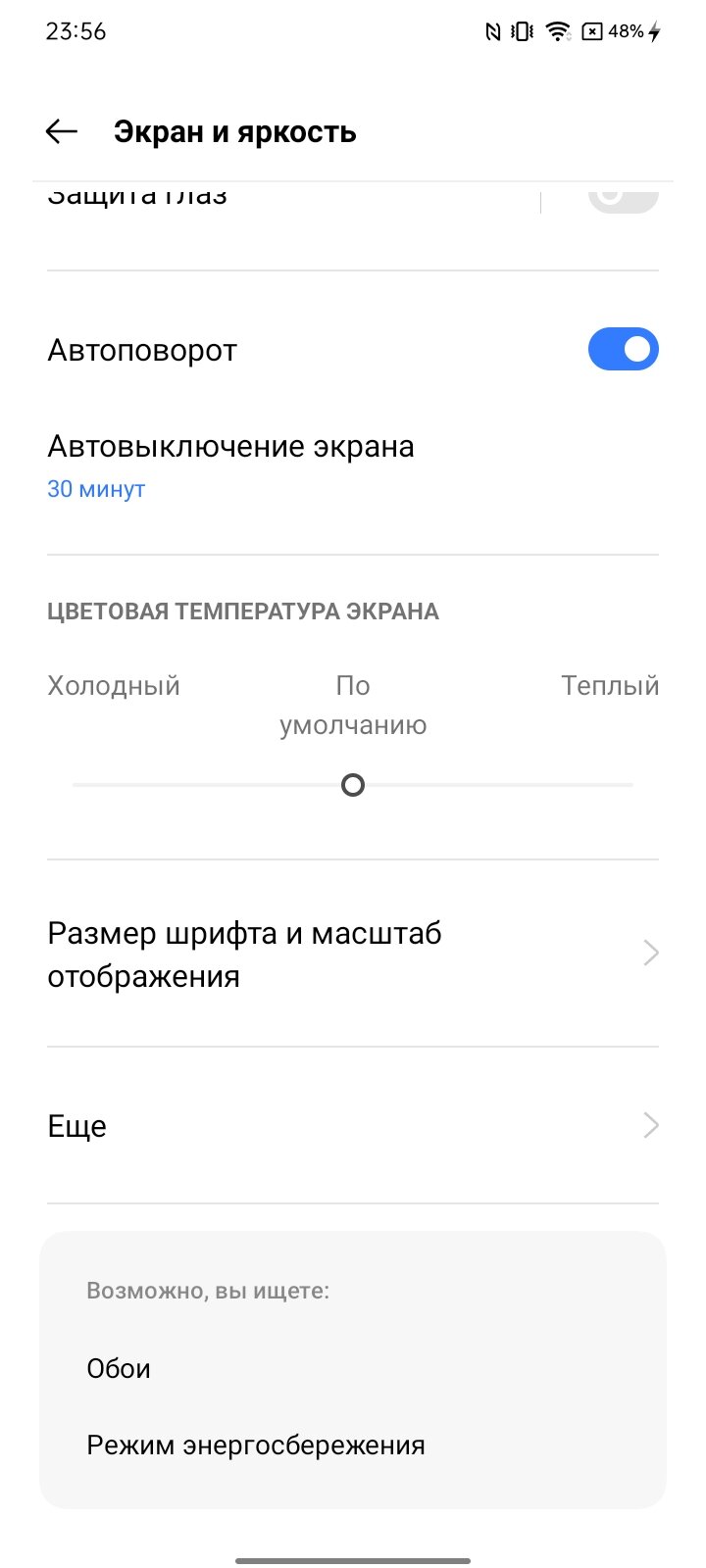Open Размер шрифта и масштаб отображения
Viewport: 706px width, 1568px height.
[x=353, y=954]
